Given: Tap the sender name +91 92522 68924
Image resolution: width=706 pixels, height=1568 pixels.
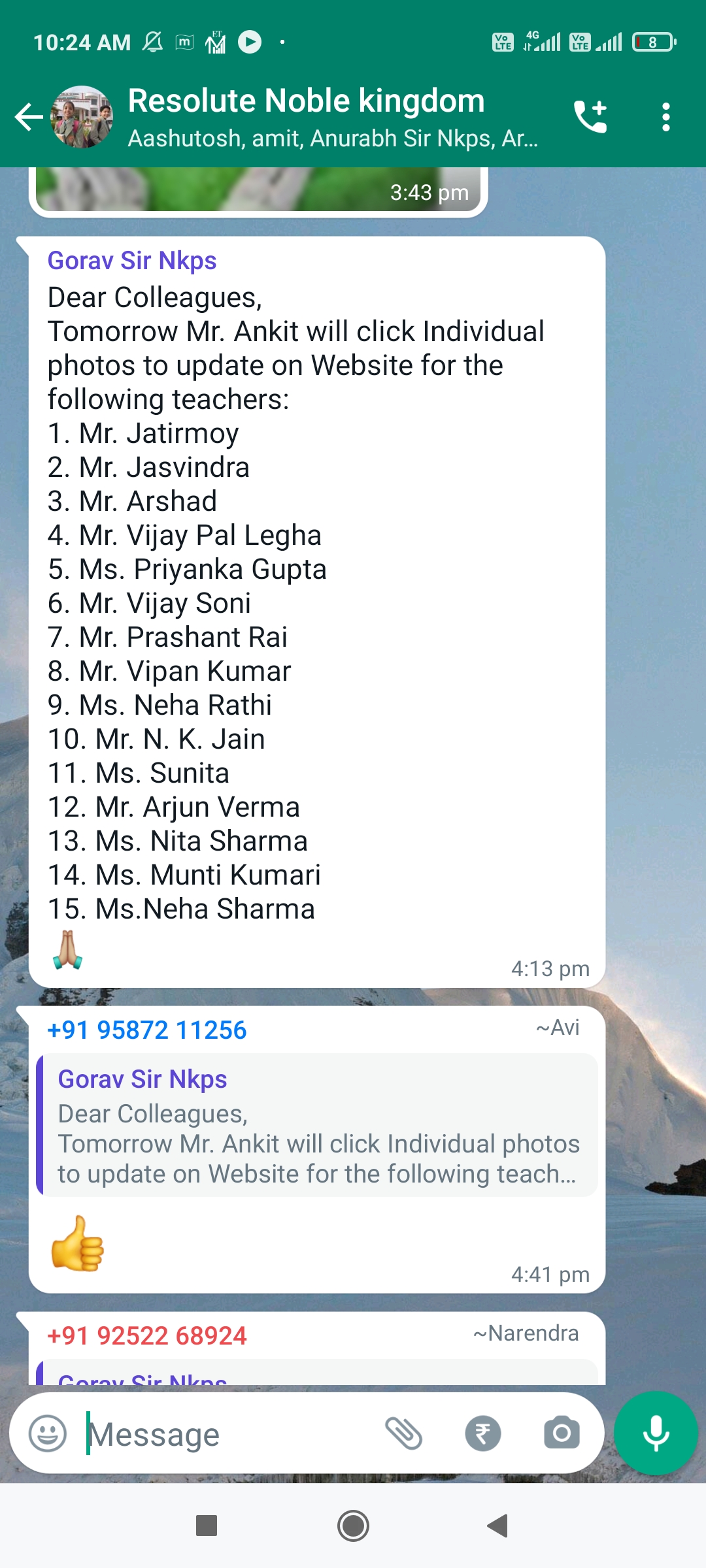Looking at the screenshot, I should pyautogui.click(x=147, y=1336).
